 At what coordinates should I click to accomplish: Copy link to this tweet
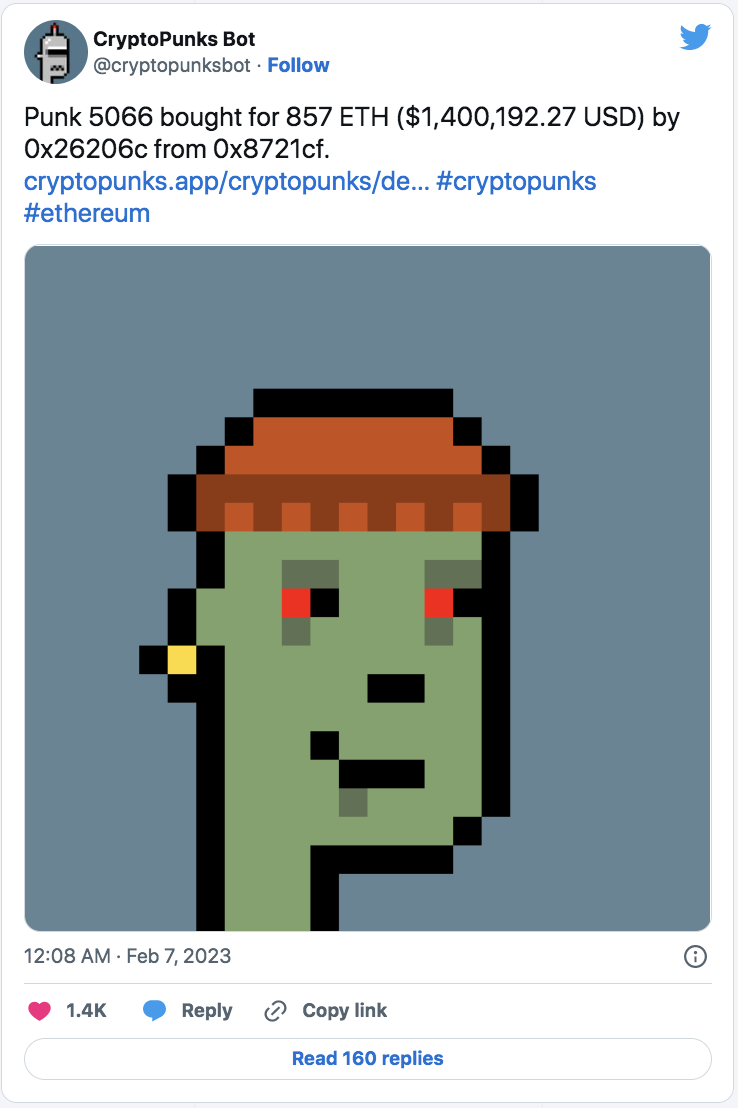[x=326, y=1011]
